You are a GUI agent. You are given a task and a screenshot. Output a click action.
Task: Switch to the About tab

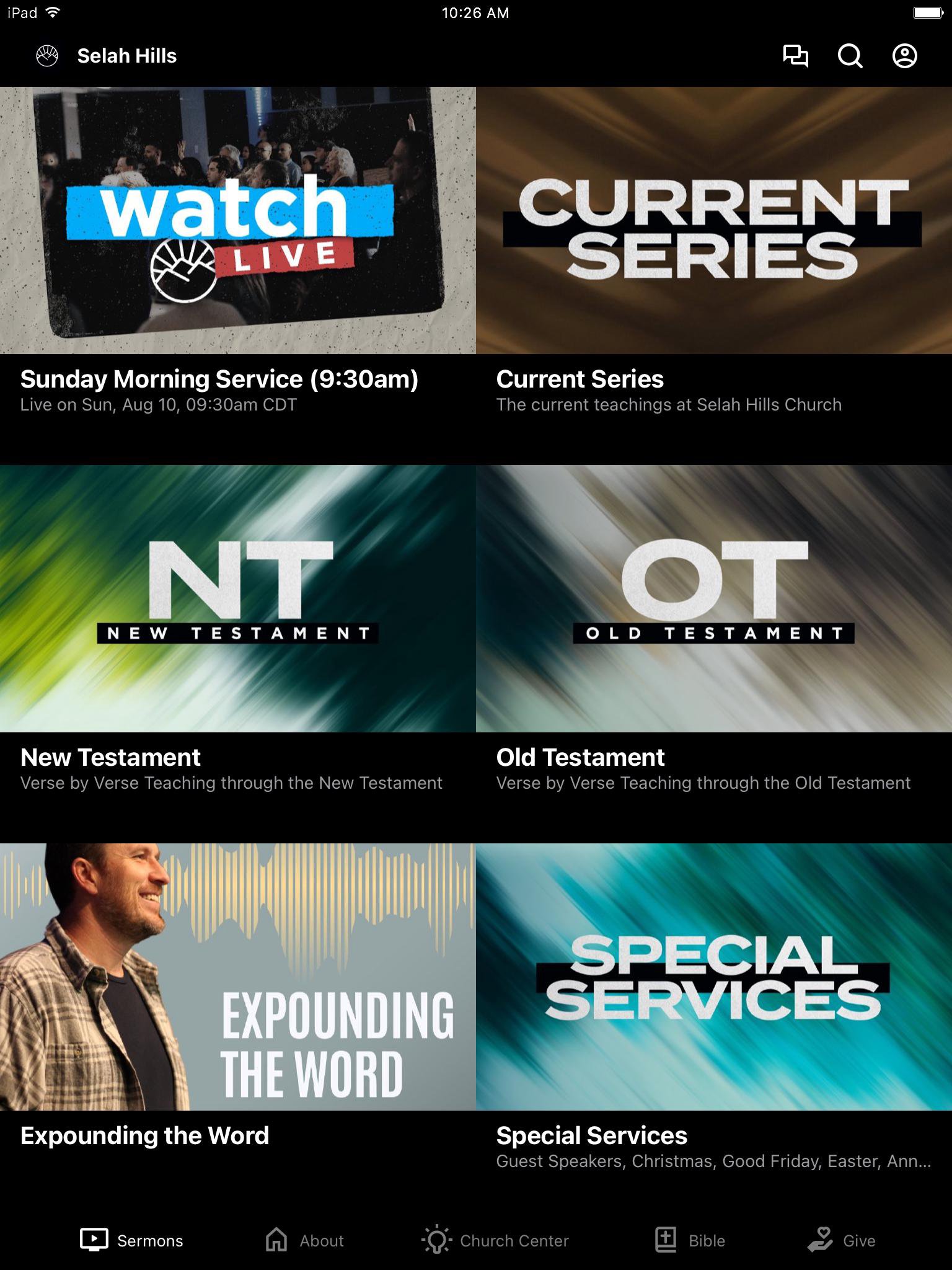click(304, 1240)
